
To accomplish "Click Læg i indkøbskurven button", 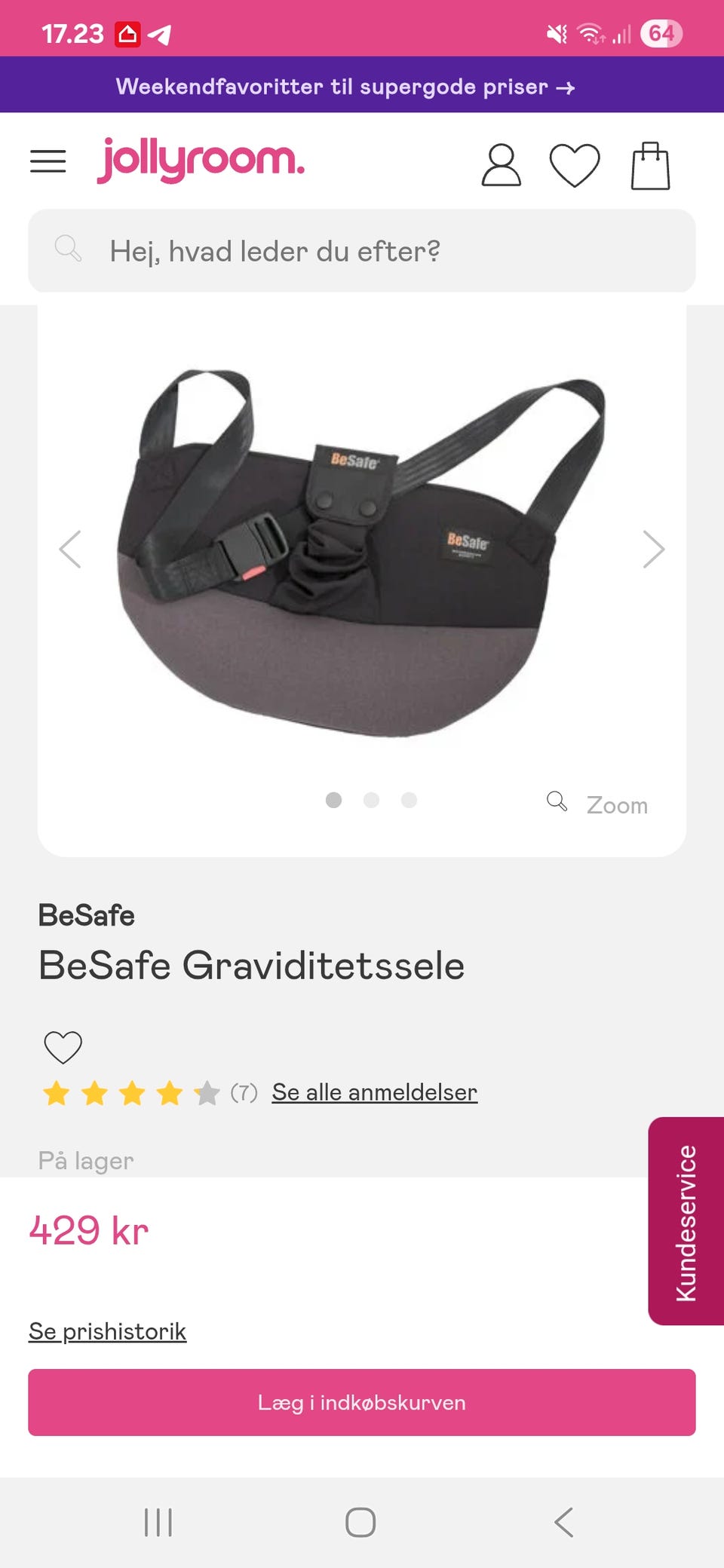I will pyautogui.click(x=362, y=1402).
